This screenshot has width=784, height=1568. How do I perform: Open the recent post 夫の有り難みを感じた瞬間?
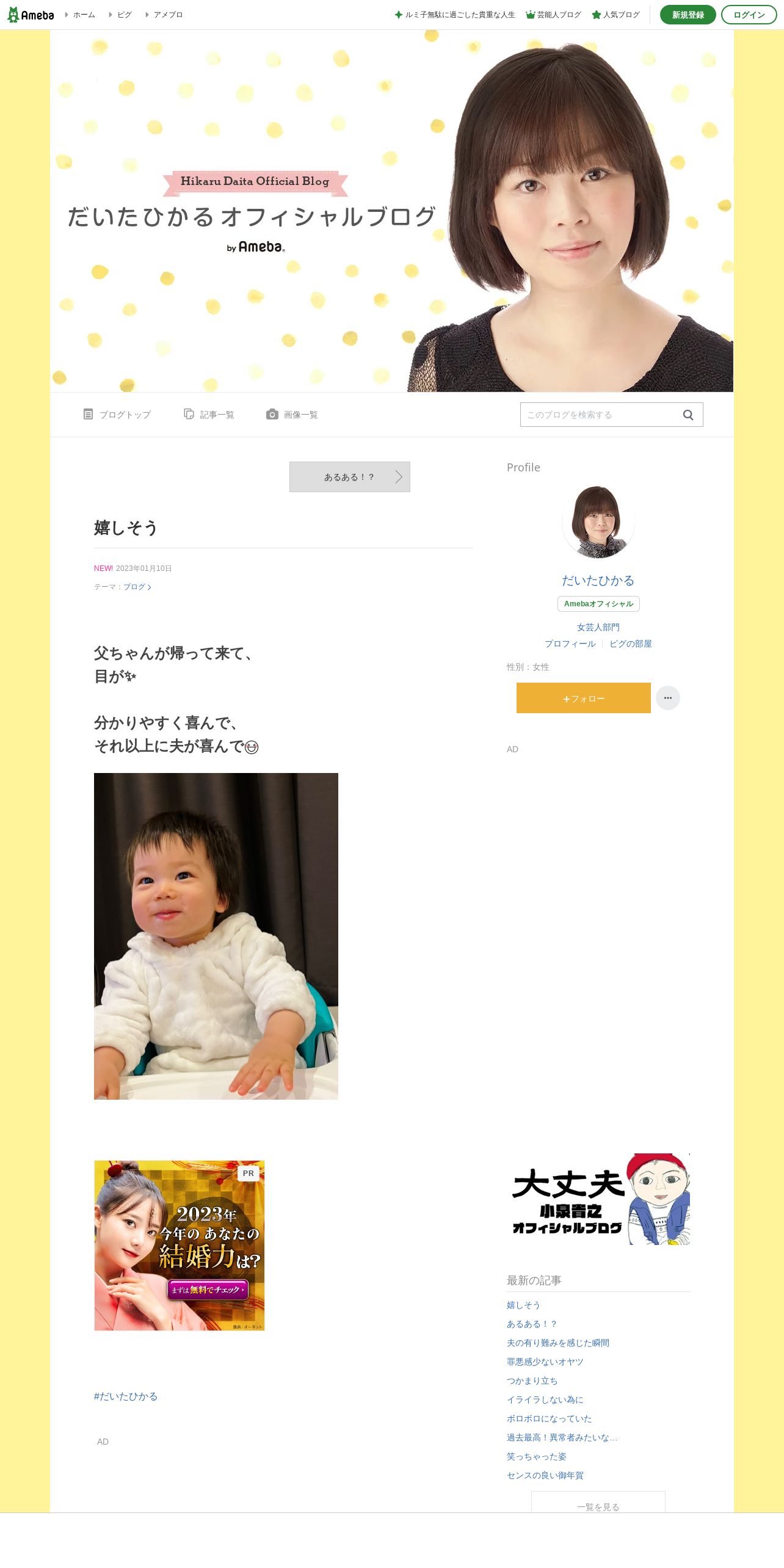point(558,1343)
